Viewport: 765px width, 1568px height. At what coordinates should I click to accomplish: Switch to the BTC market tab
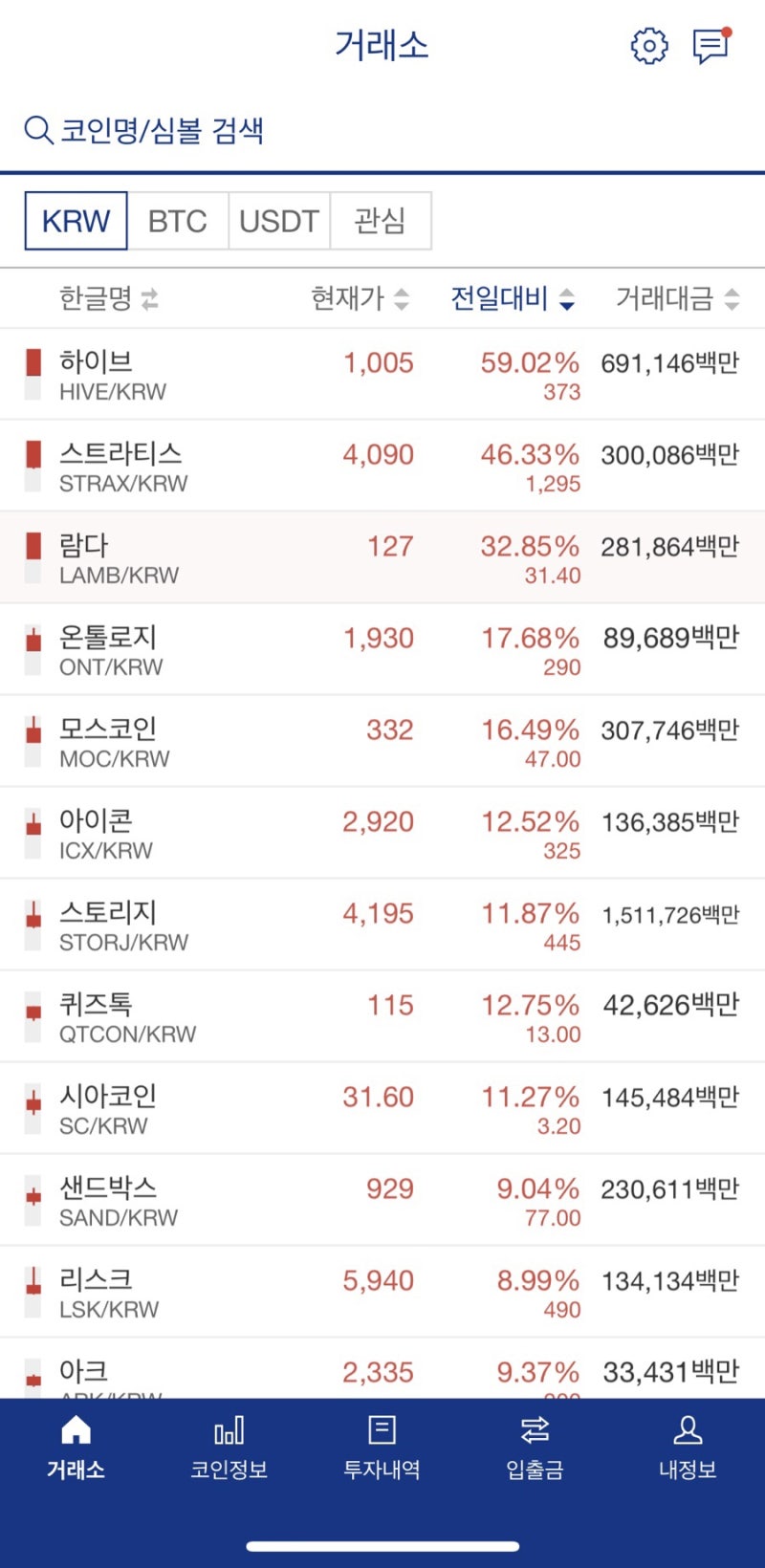click(178, 221)
